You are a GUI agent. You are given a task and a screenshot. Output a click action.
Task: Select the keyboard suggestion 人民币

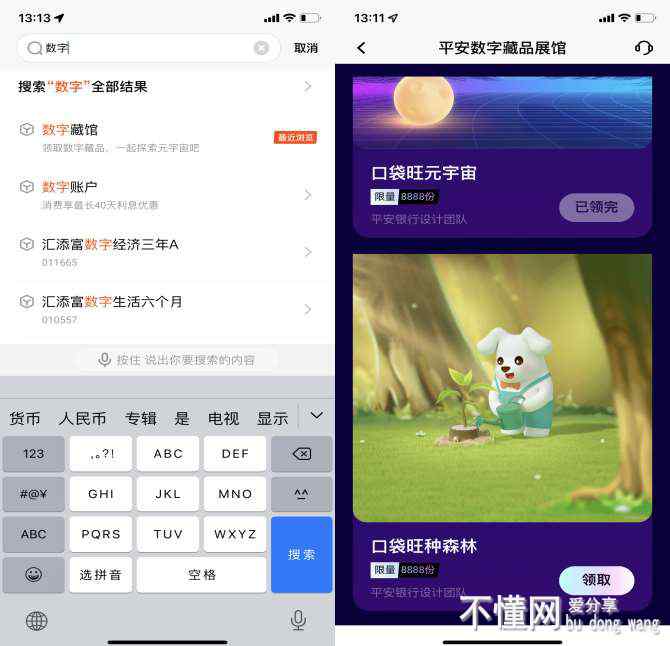[x=82, y=418]
